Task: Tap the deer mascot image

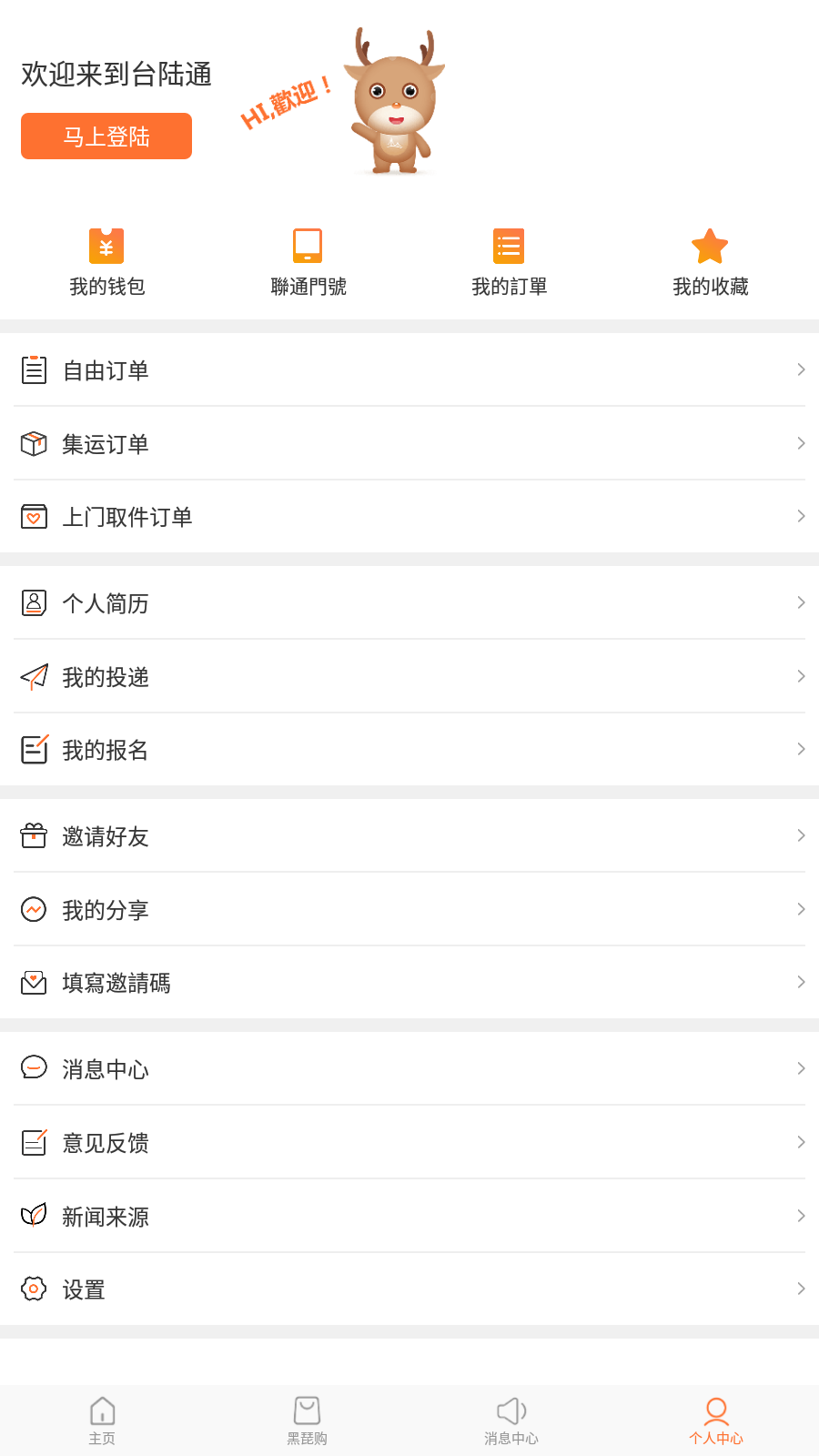Action: click(391, 100)
